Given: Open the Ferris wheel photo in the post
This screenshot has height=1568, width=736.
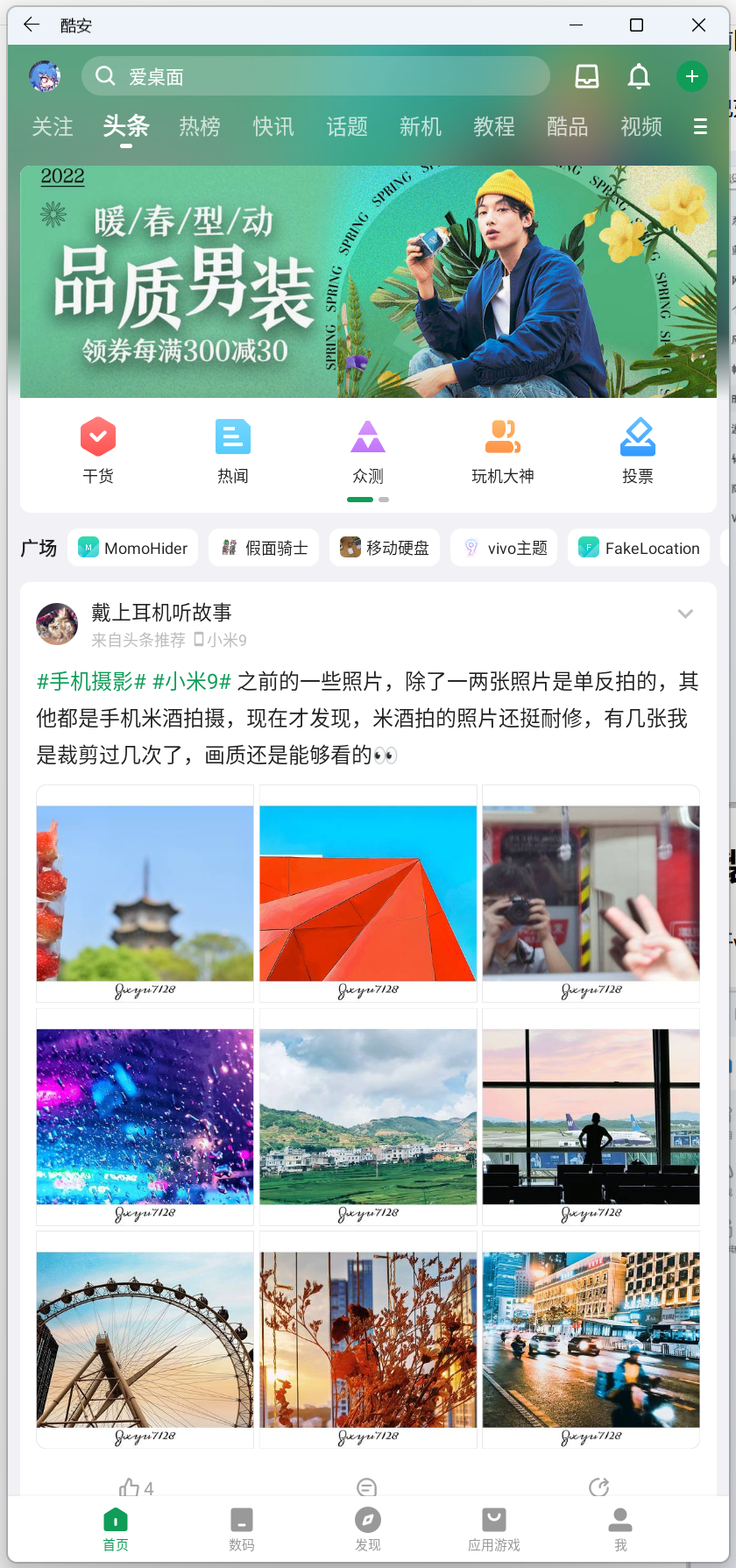Looking at the screenshot, I should (x=145, y=1339).
